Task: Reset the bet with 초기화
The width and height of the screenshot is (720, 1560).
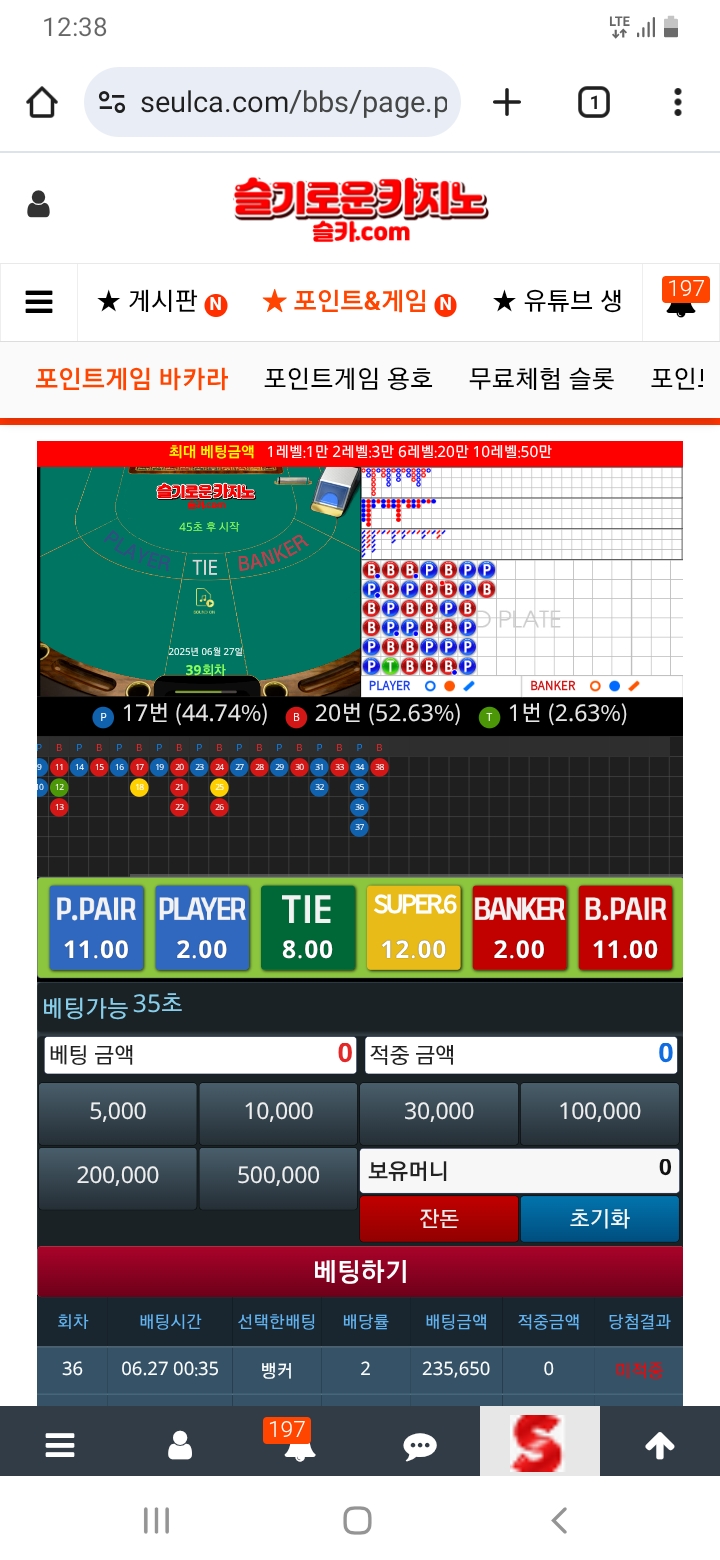Action: coord(599,1219)
